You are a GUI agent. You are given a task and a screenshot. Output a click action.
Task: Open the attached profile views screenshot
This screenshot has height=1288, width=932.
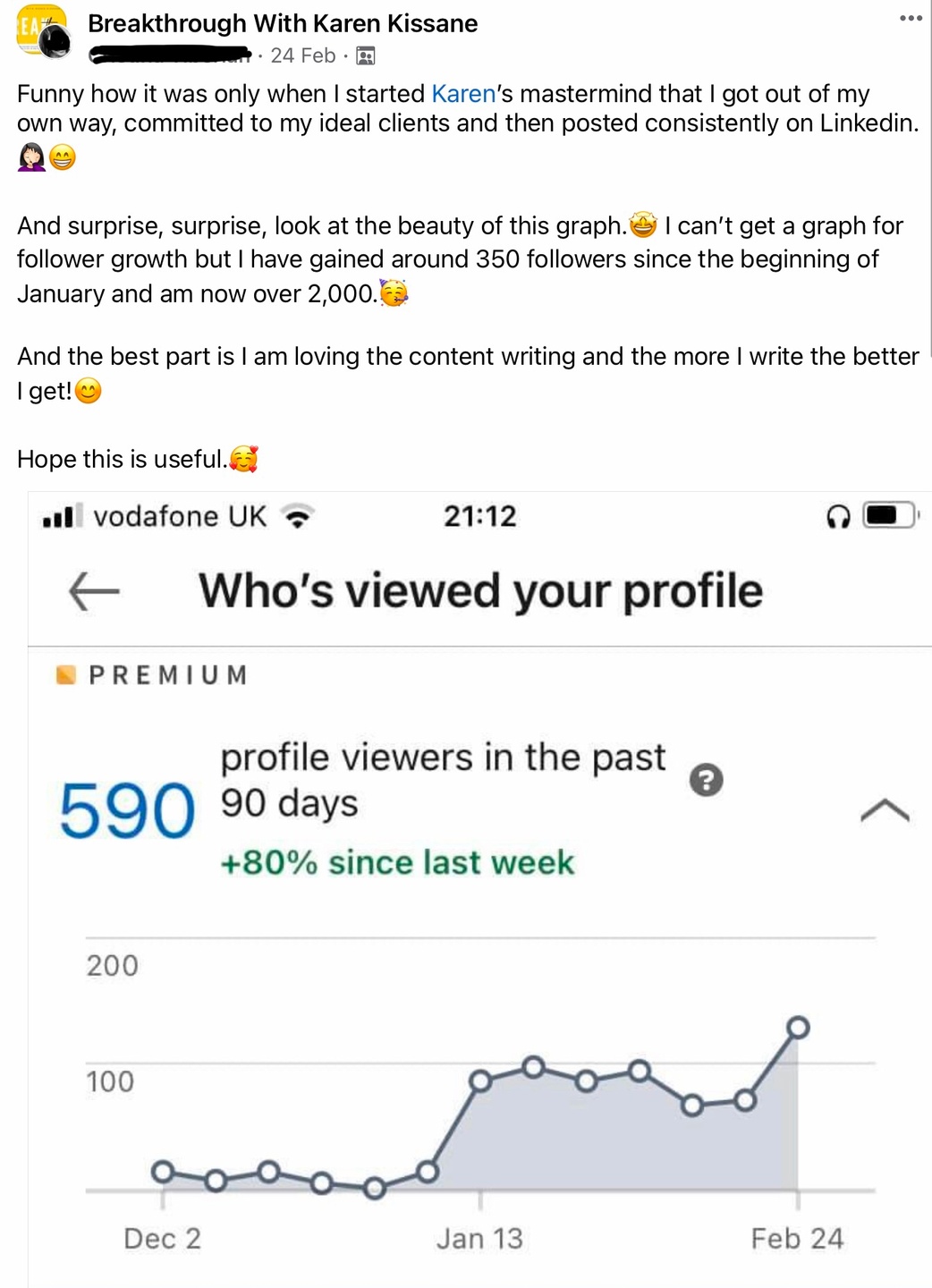tap(479, 890)
